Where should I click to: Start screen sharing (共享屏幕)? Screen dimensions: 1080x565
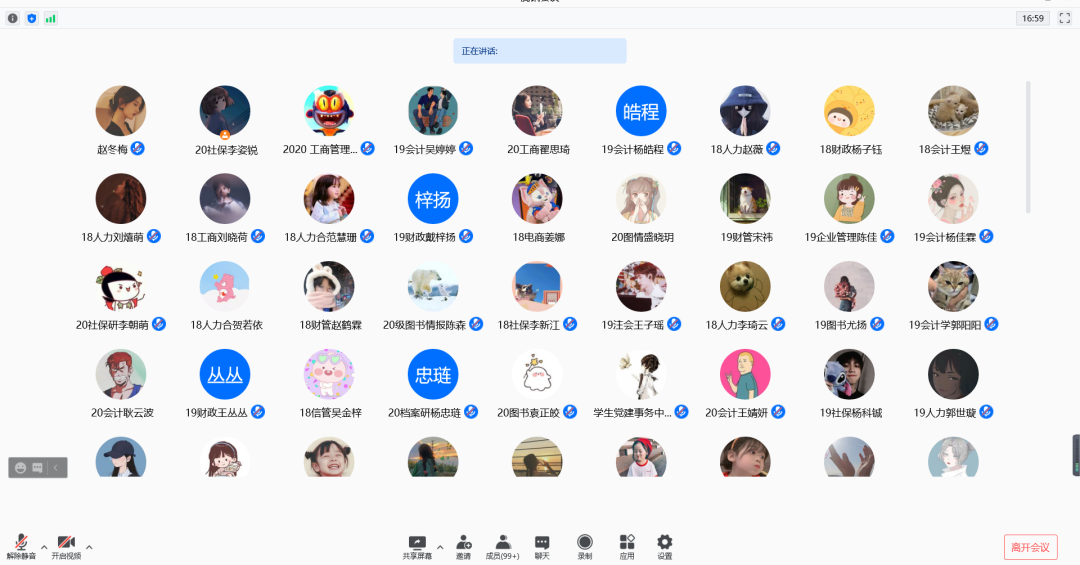tap(418, 545)
